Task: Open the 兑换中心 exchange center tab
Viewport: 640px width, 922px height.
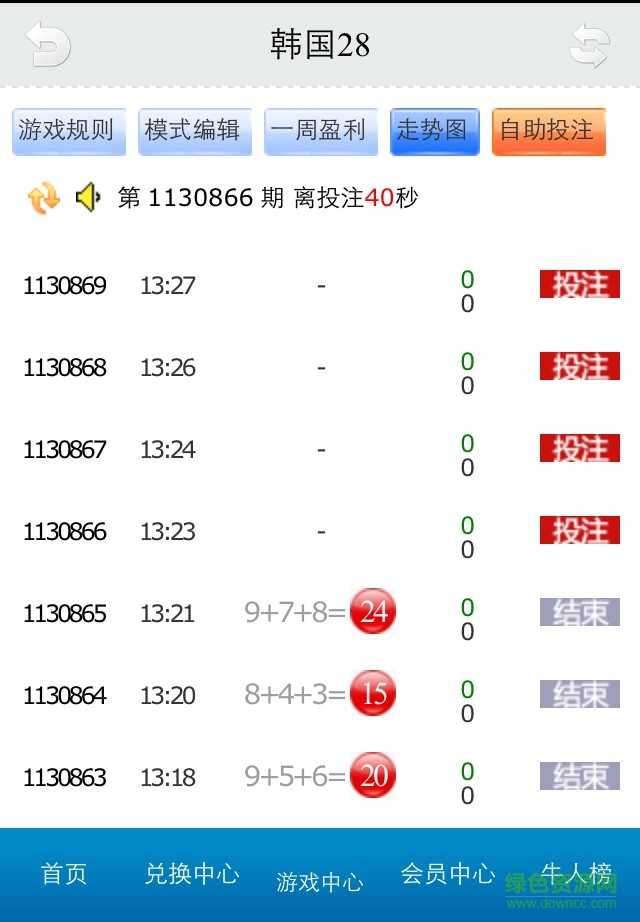Action: click(192, 874)
